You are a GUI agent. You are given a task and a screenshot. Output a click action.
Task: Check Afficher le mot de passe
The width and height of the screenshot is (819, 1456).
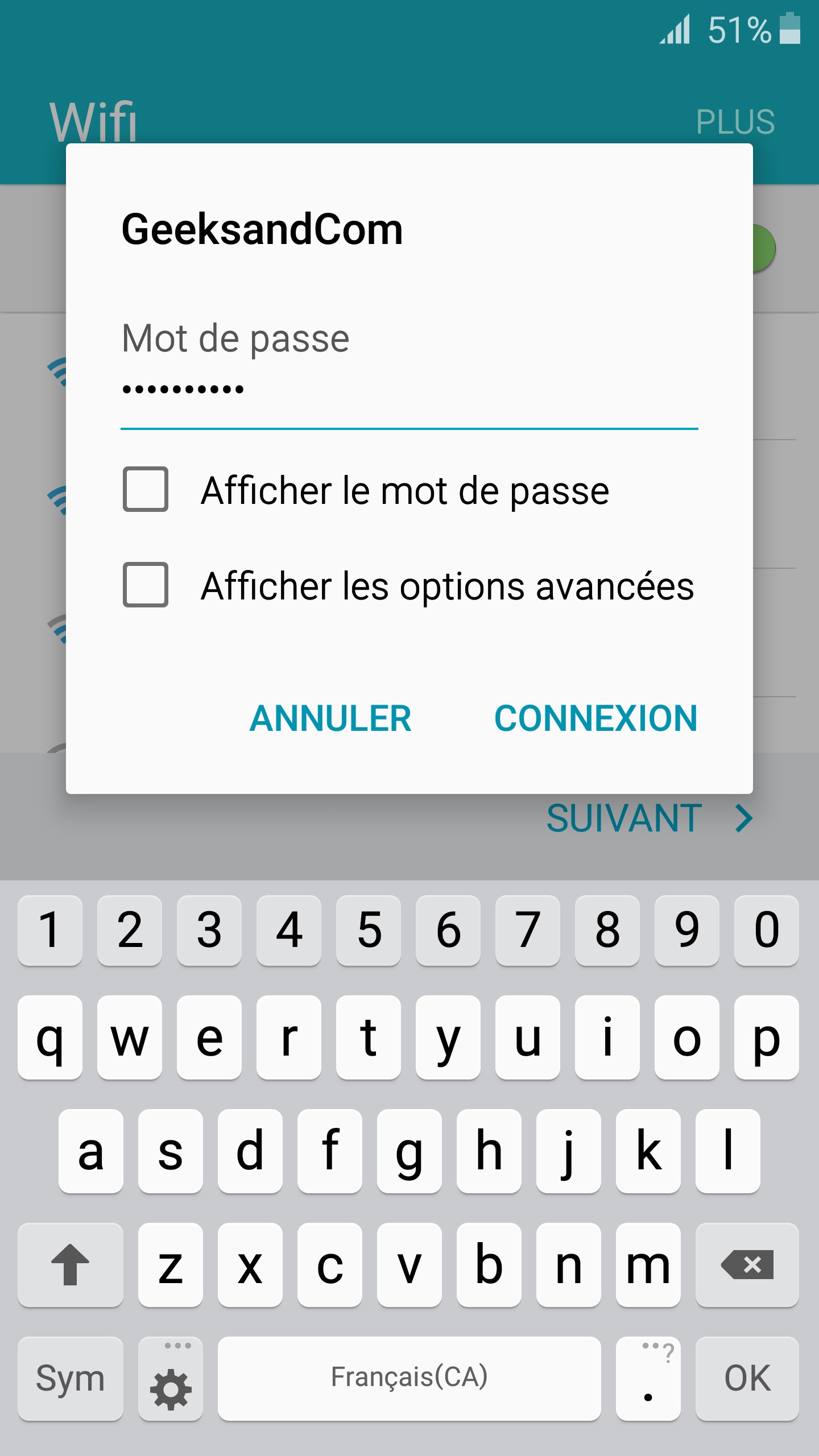146,490
